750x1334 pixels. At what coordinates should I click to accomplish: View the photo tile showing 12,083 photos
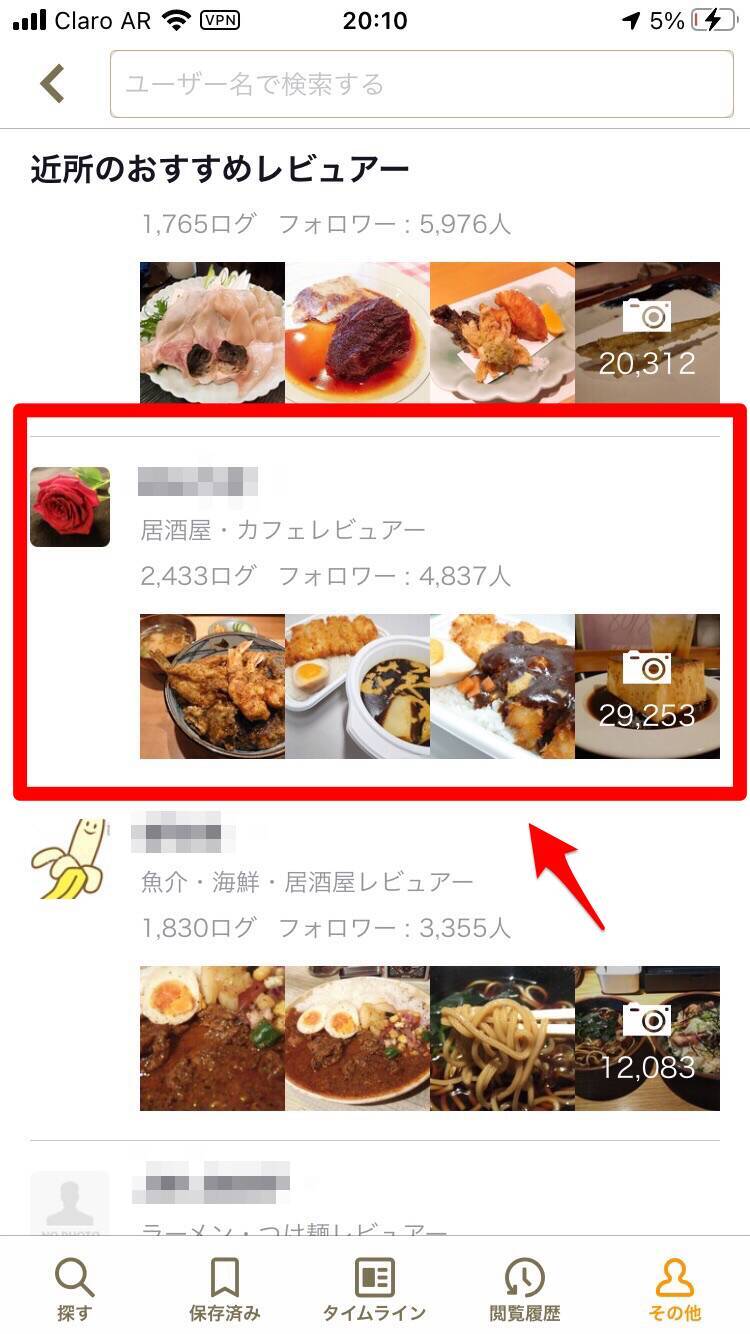tap(647, 1038)
